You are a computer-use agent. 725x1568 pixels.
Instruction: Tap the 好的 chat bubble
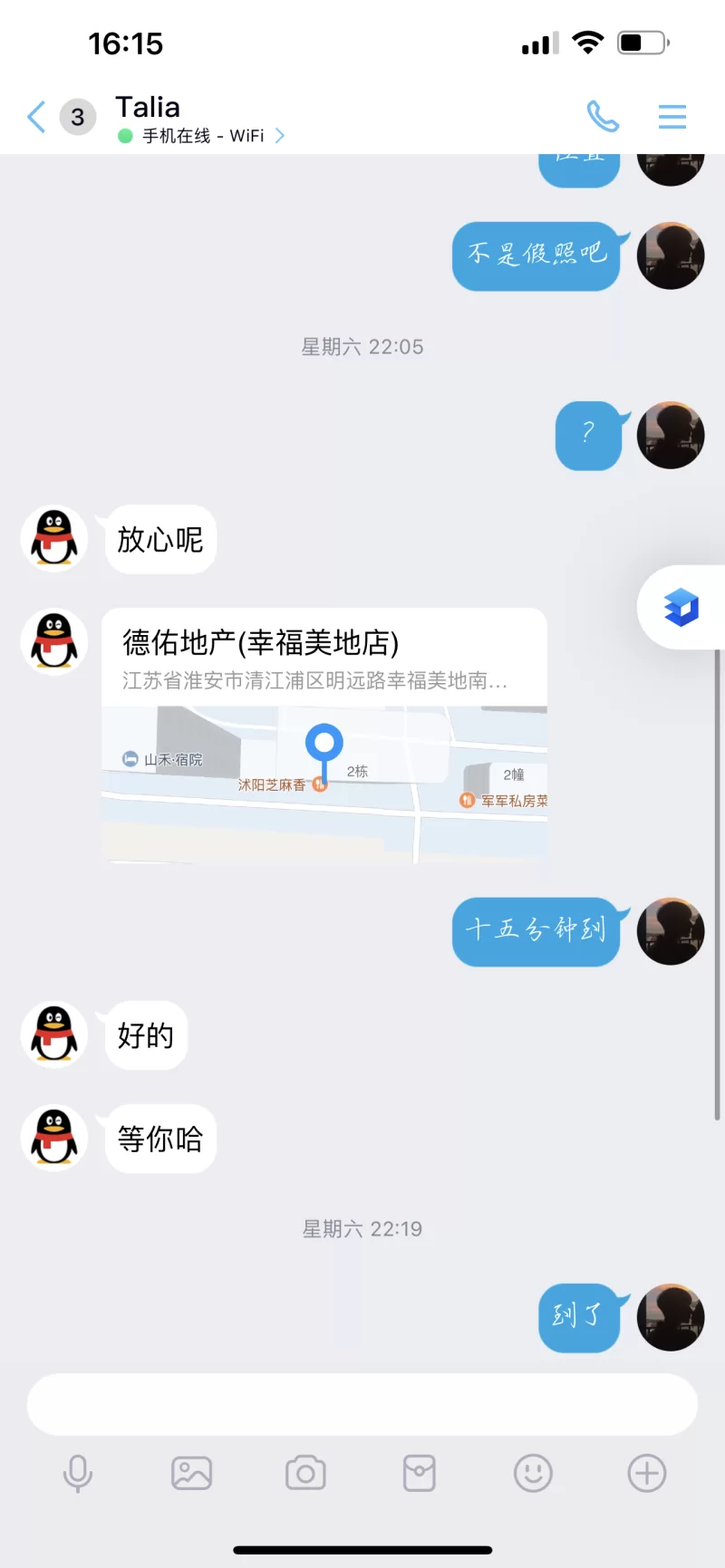144,1035
